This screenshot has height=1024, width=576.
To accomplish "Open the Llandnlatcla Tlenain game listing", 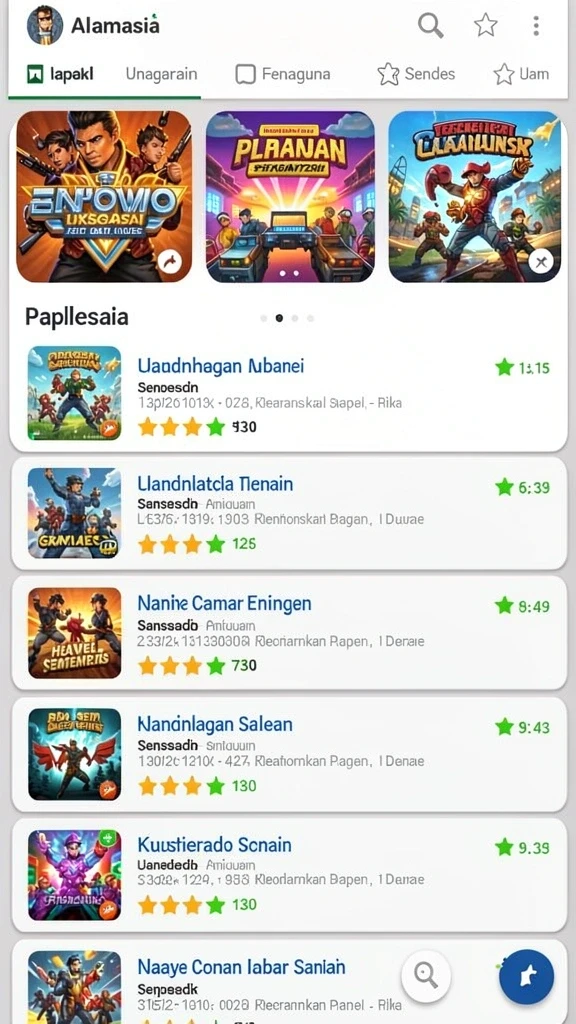I will [x=288, y=513].
